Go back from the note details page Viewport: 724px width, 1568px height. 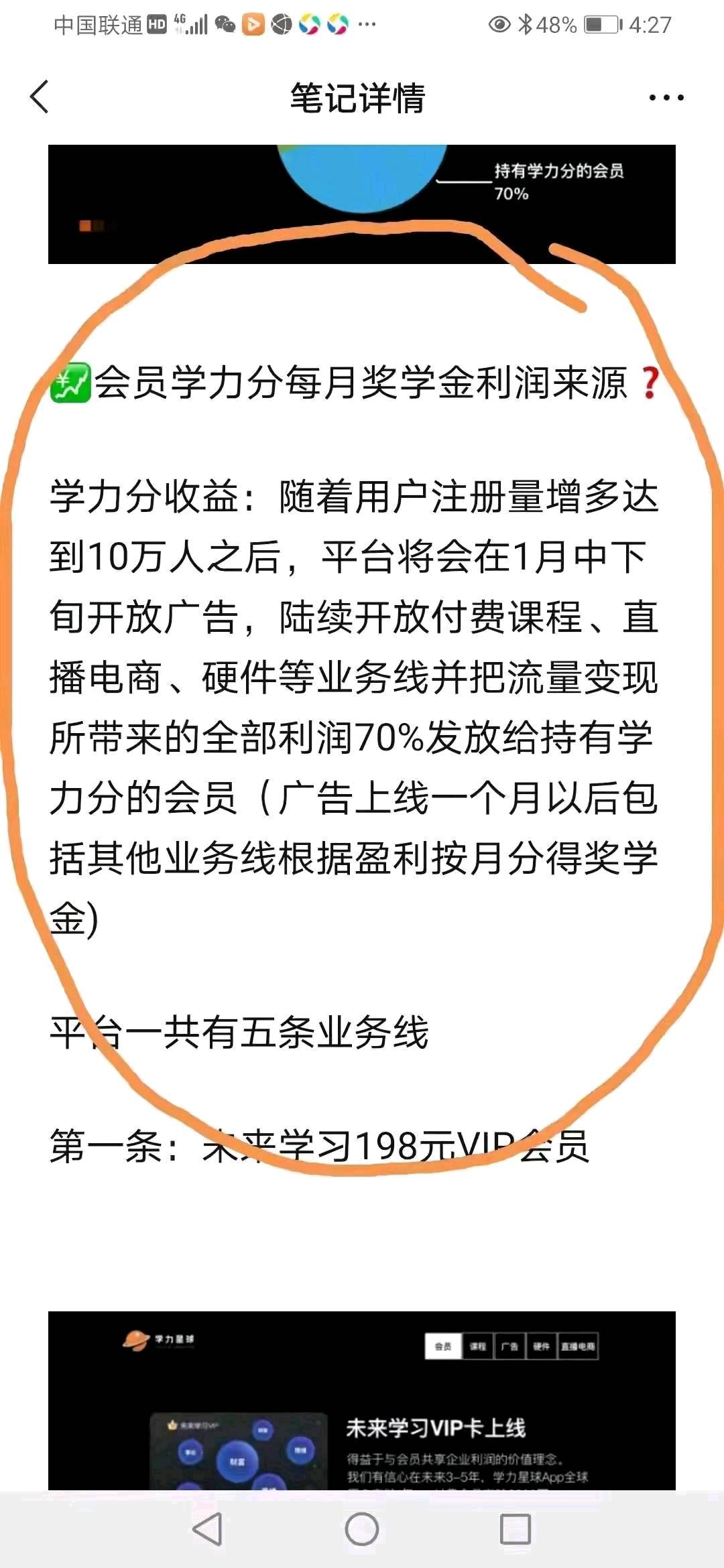click(x=40, y=97)
